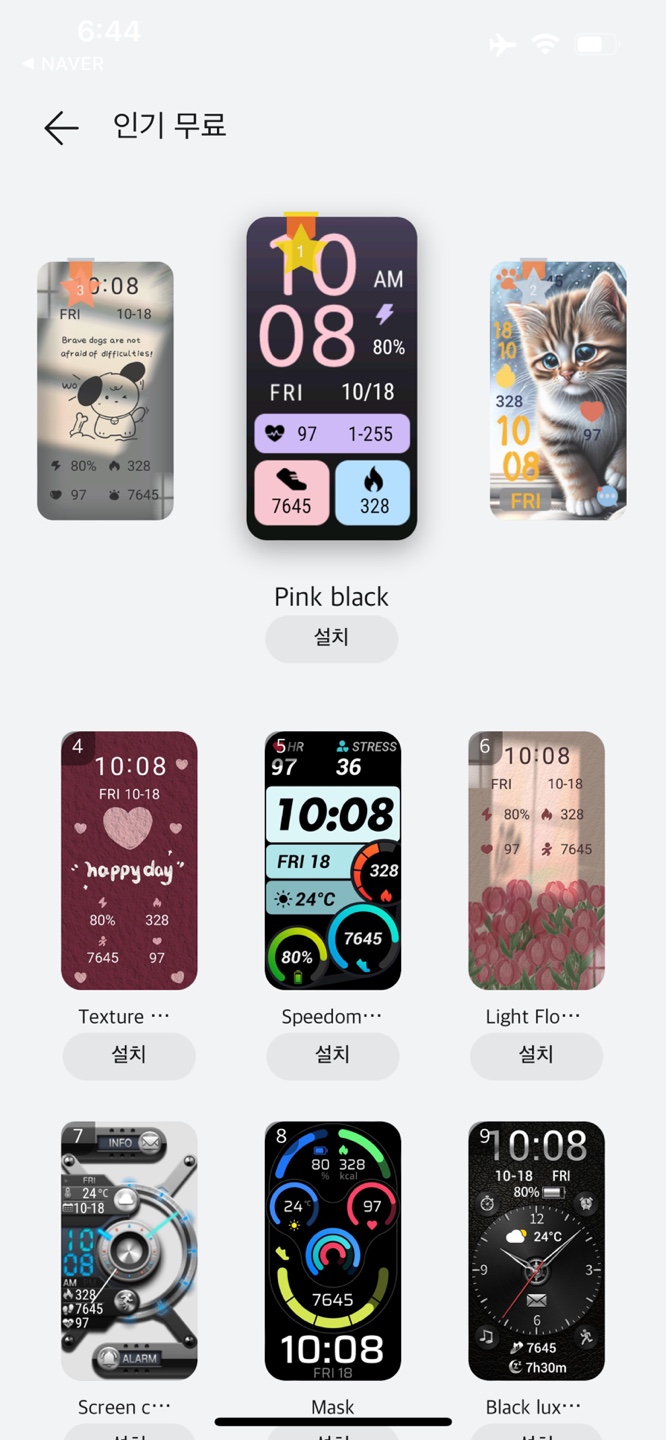Return to the NAVER app from status bar
Image resolution: width=666 pixels, height=1440 pixels.
(x=63, y=64)
